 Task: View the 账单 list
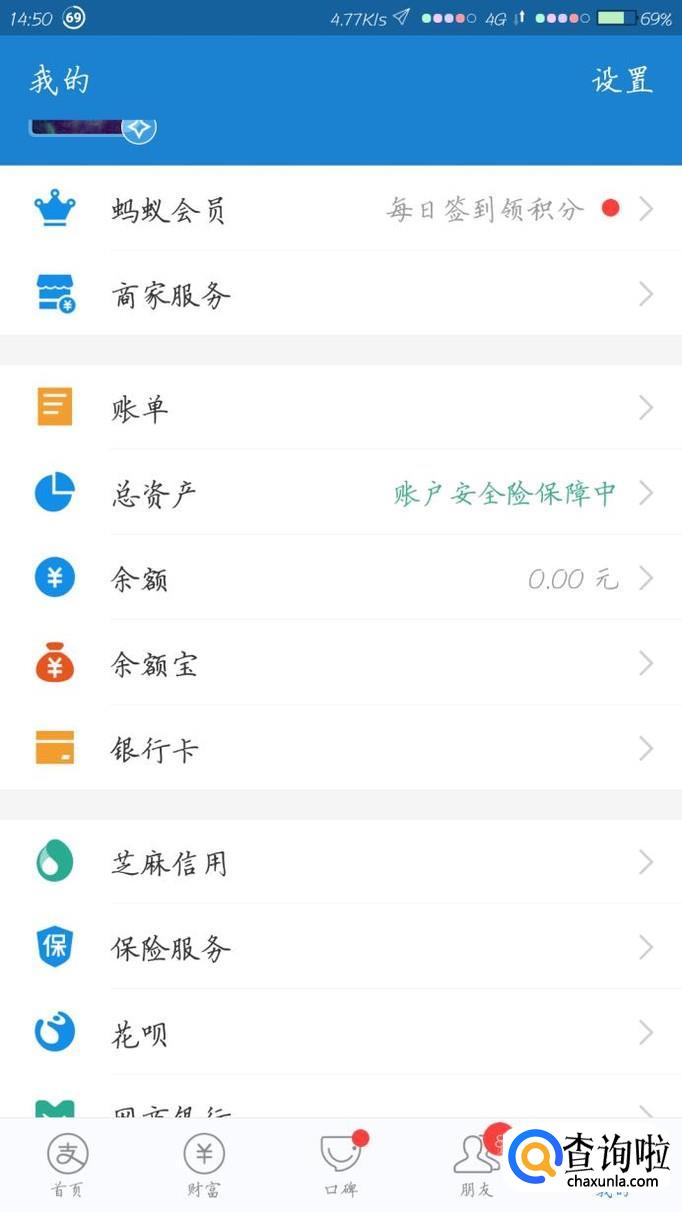coord(340,408)
